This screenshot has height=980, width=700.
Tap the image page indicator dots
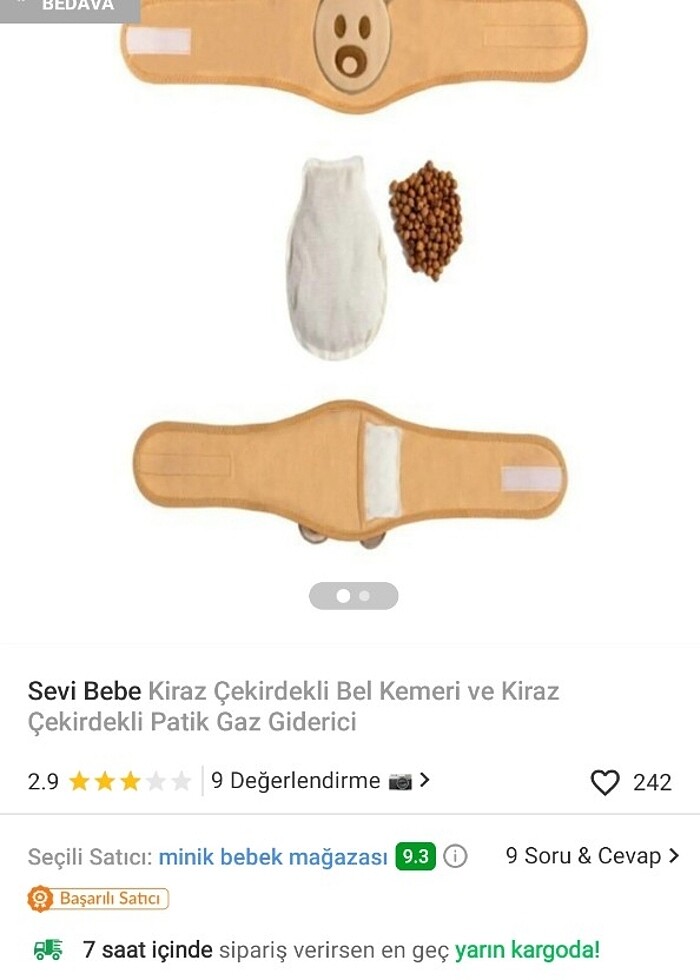353,596
